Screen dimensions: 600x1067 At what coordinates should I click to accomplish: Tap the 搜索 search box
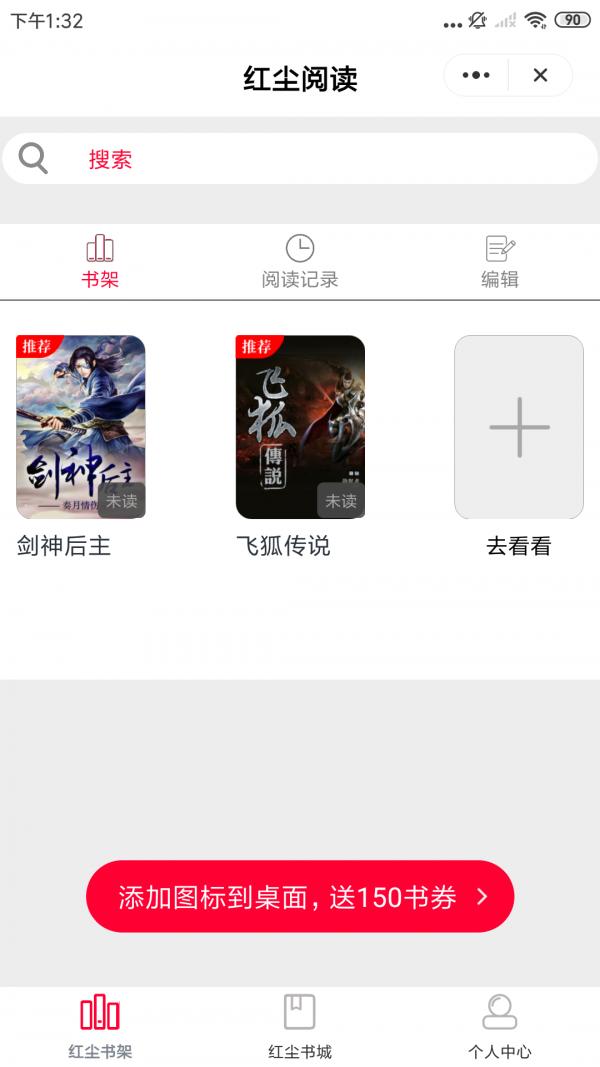click(300, 159)
